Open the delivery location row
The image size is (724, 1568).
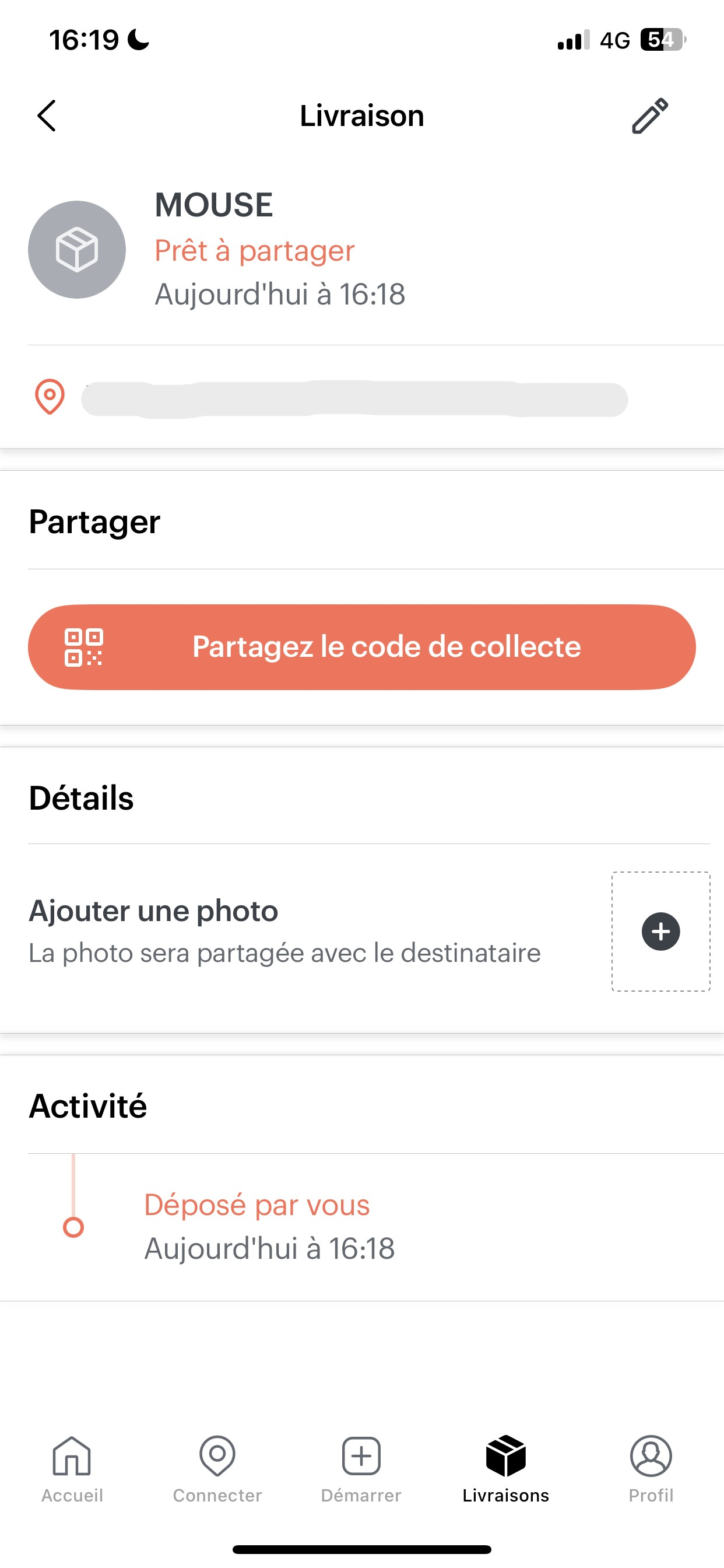coord(362,397)
